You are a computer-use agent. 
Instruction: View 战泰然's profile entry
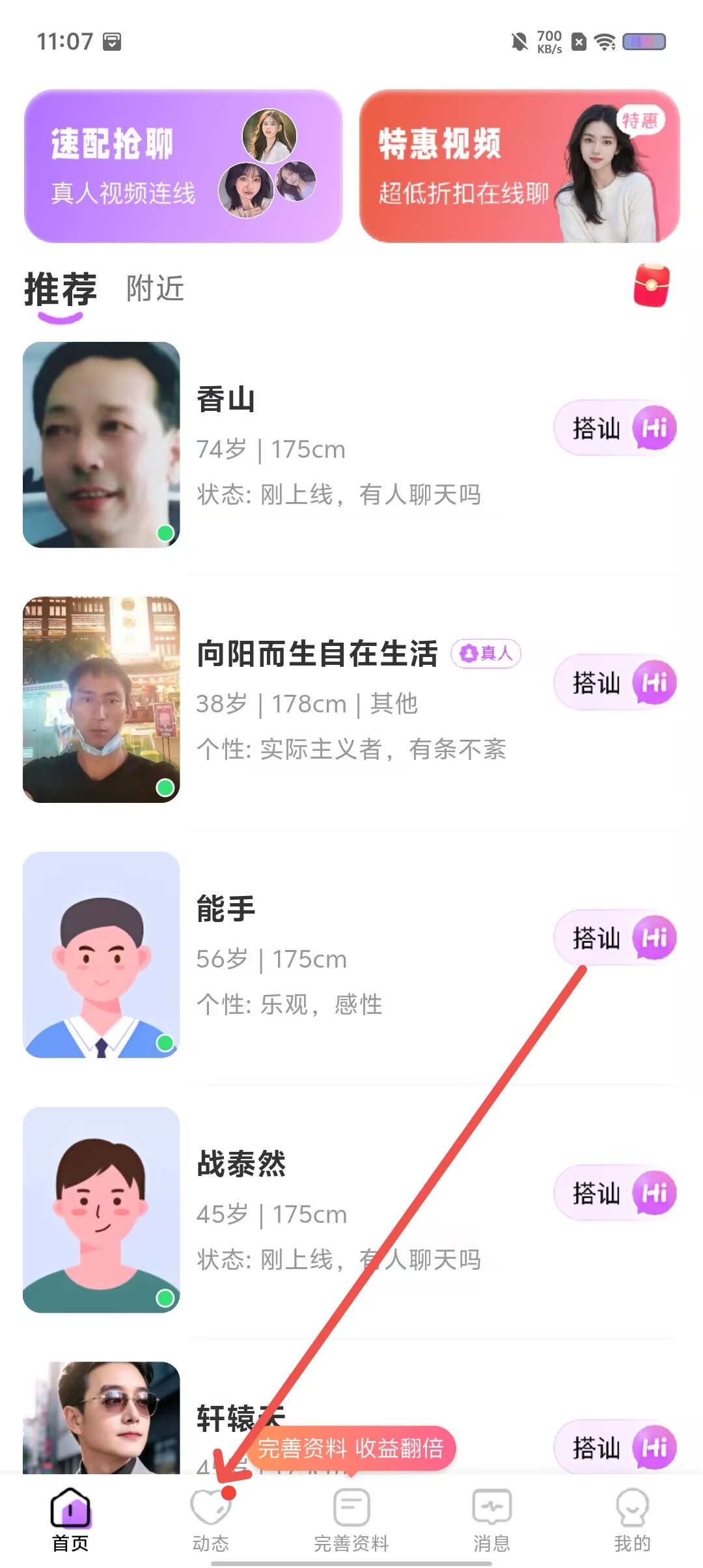(351, 1211)
